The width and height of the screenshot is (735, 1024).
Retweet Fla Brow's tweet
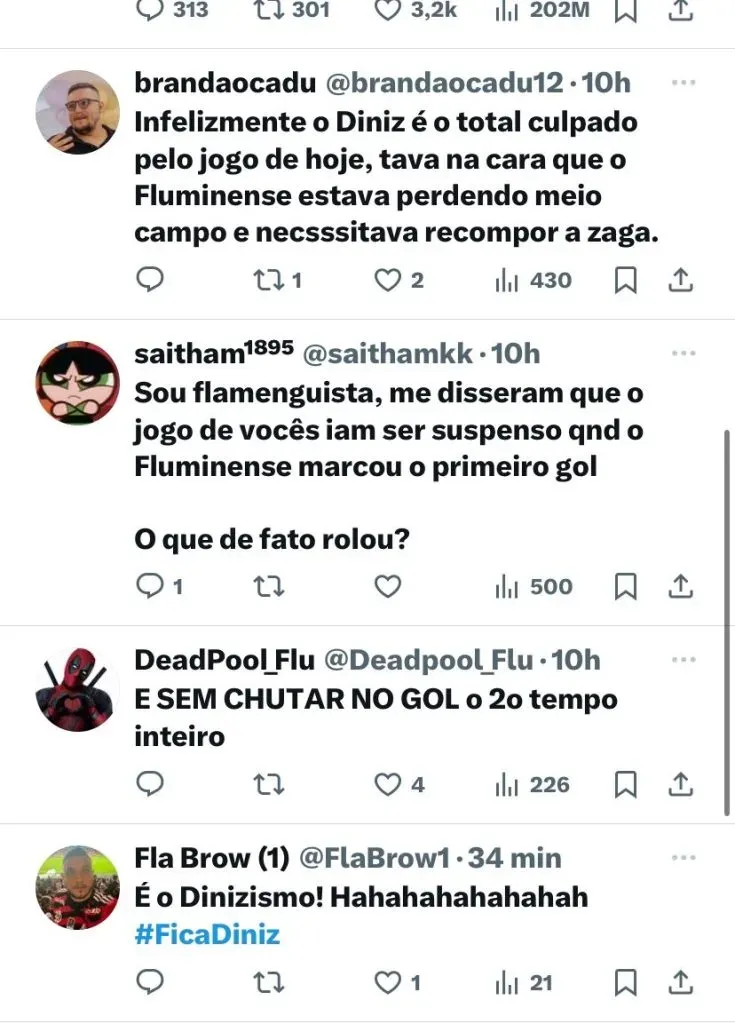267,983
